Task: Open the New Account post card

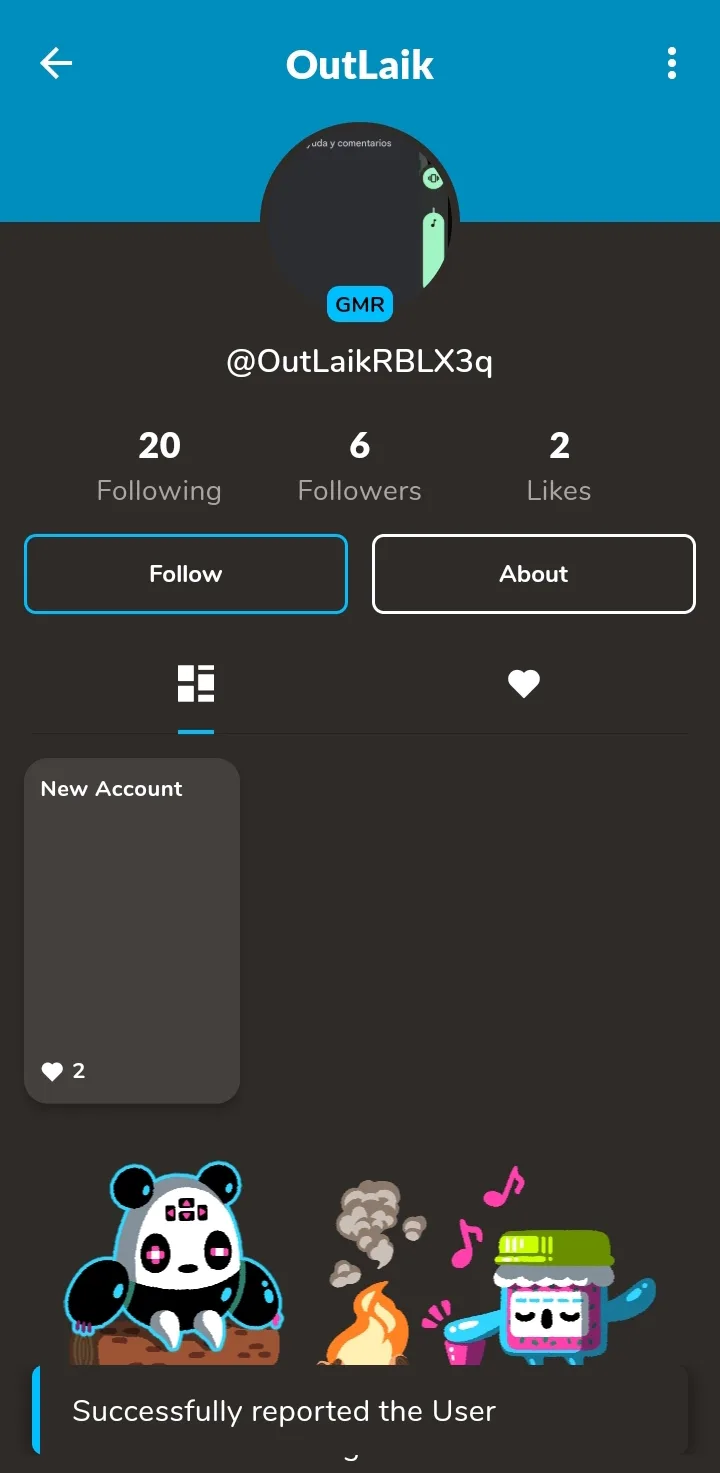Action: [x=132, y=931]
